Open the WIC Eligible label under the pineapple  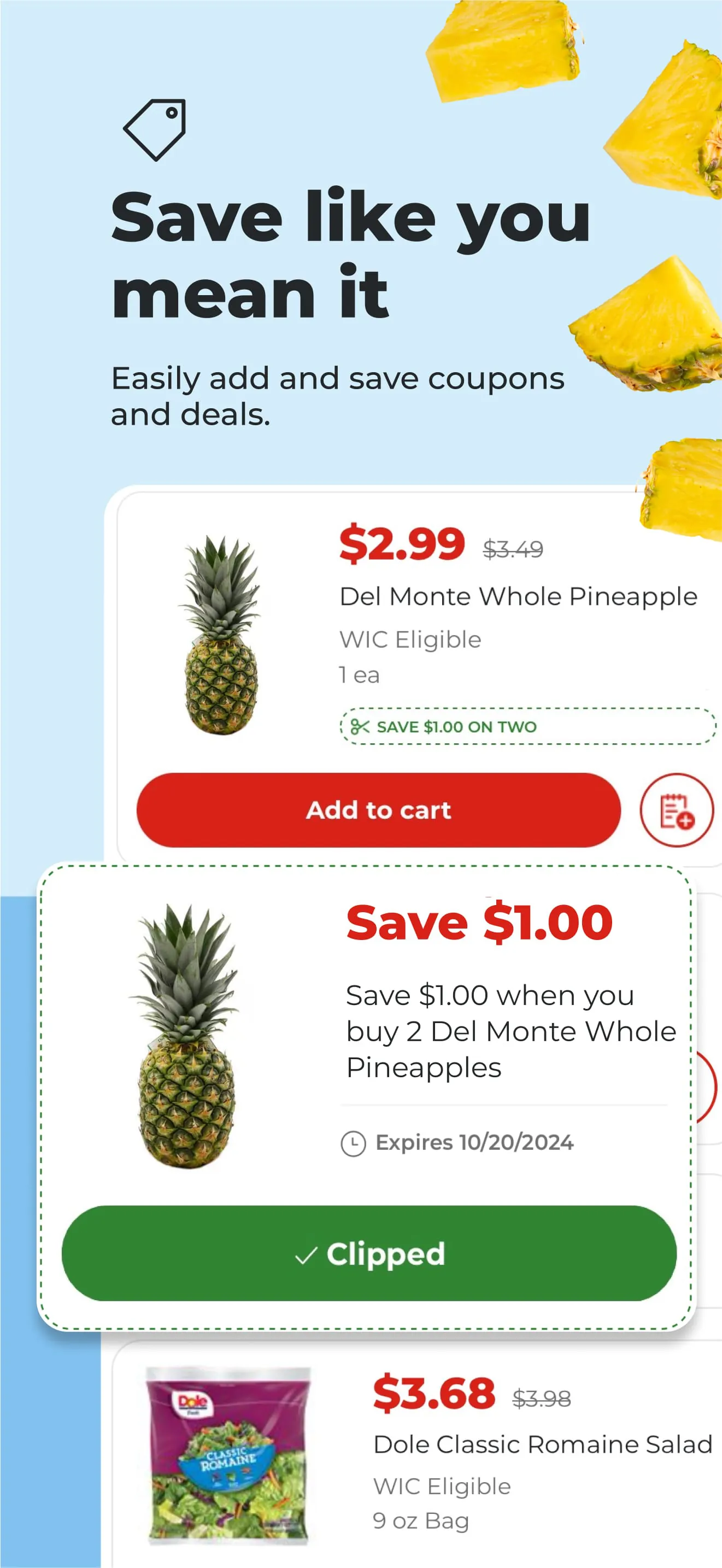410,639
